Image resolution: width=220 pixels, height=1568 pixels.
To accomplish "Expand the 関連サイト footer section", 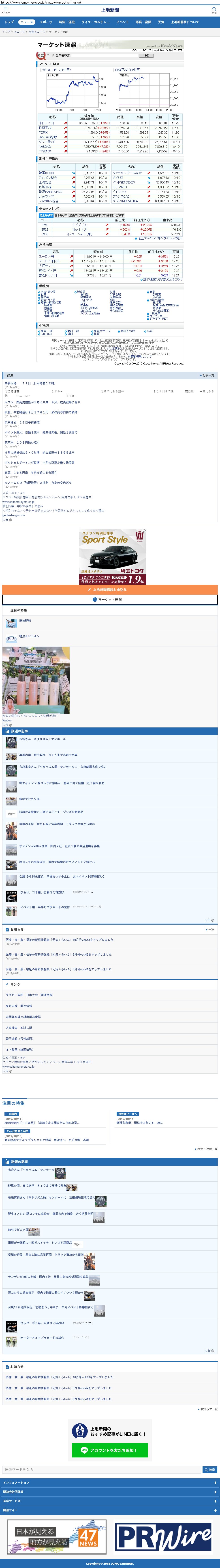I will [110, 1510].
